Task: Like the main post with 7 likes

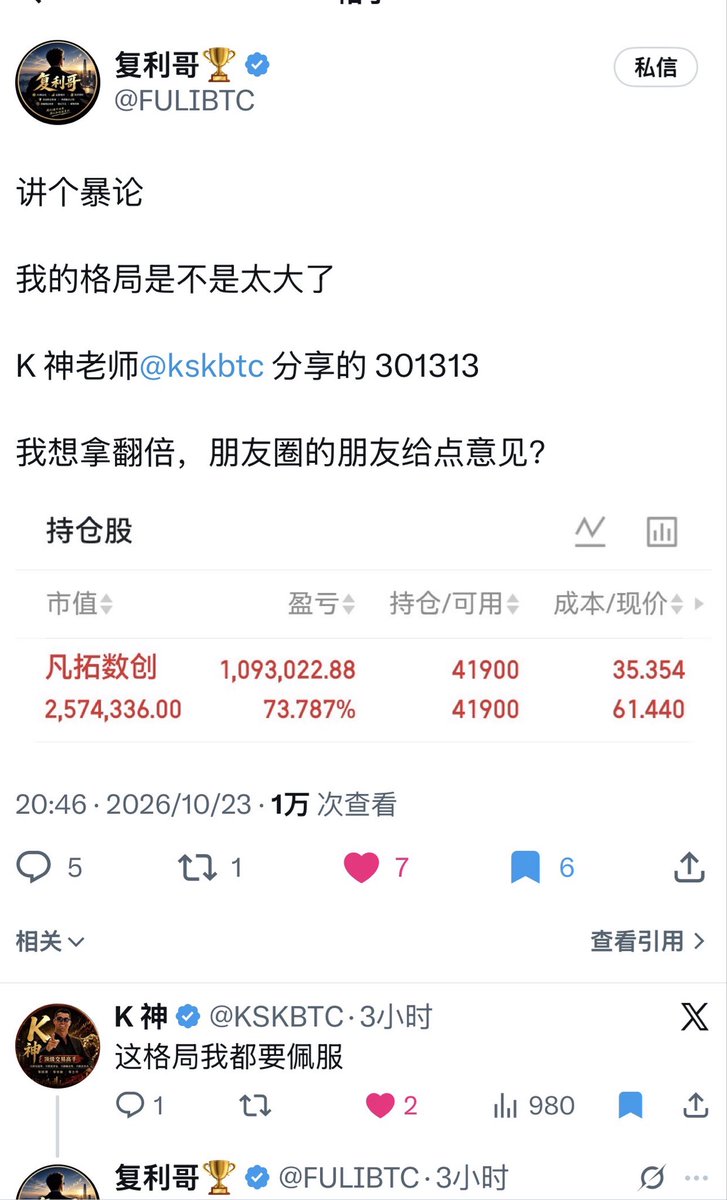Action: 361,866
